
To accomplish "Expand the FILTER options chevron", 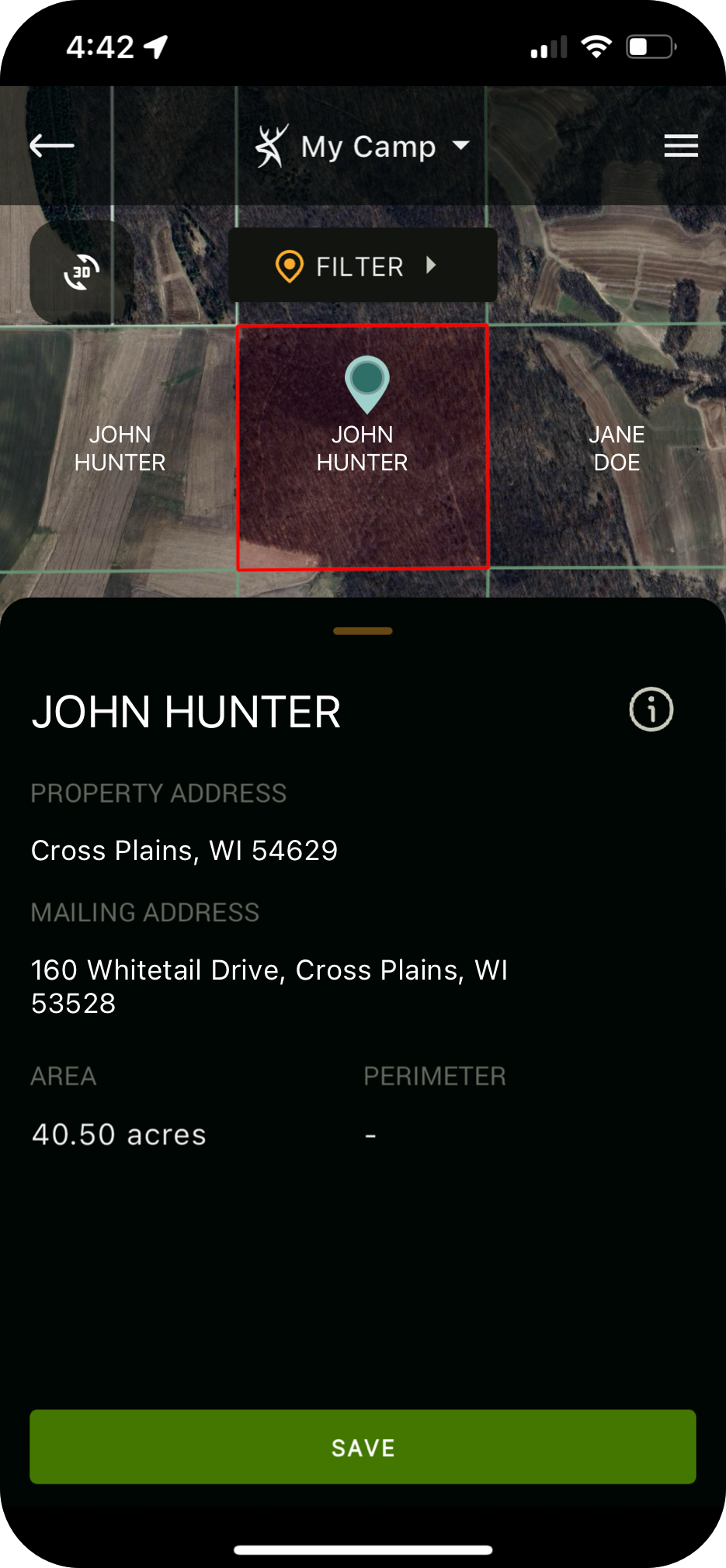I will click(x=432, y=265).
